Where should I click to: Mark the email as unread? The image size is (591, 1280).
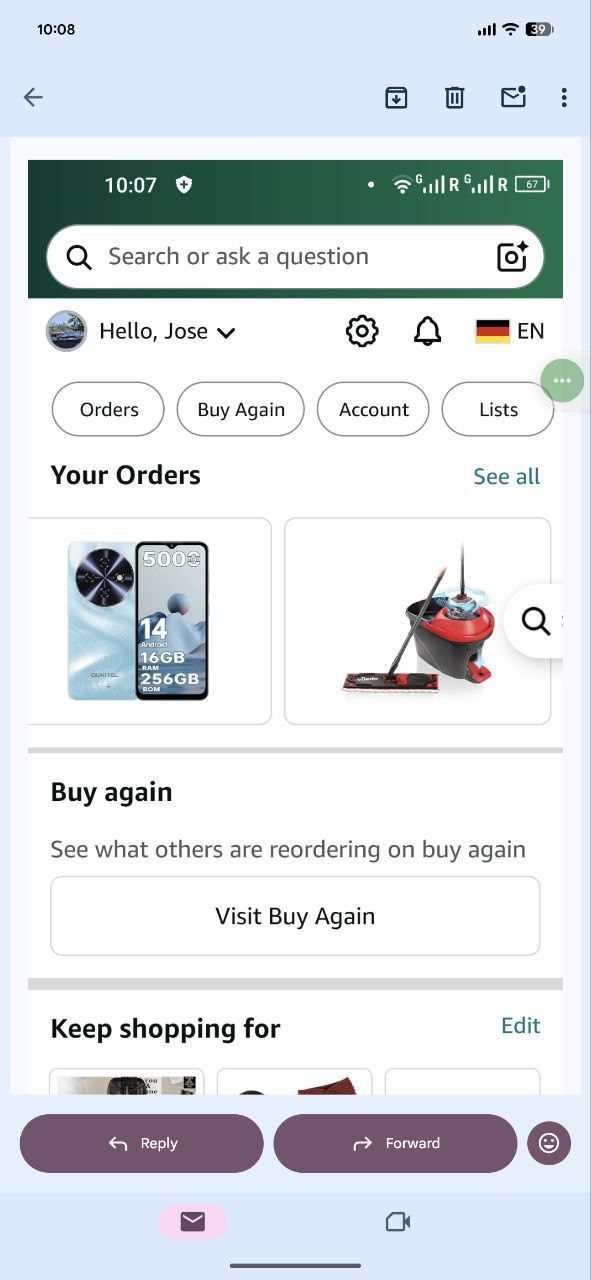click(513, 97)
